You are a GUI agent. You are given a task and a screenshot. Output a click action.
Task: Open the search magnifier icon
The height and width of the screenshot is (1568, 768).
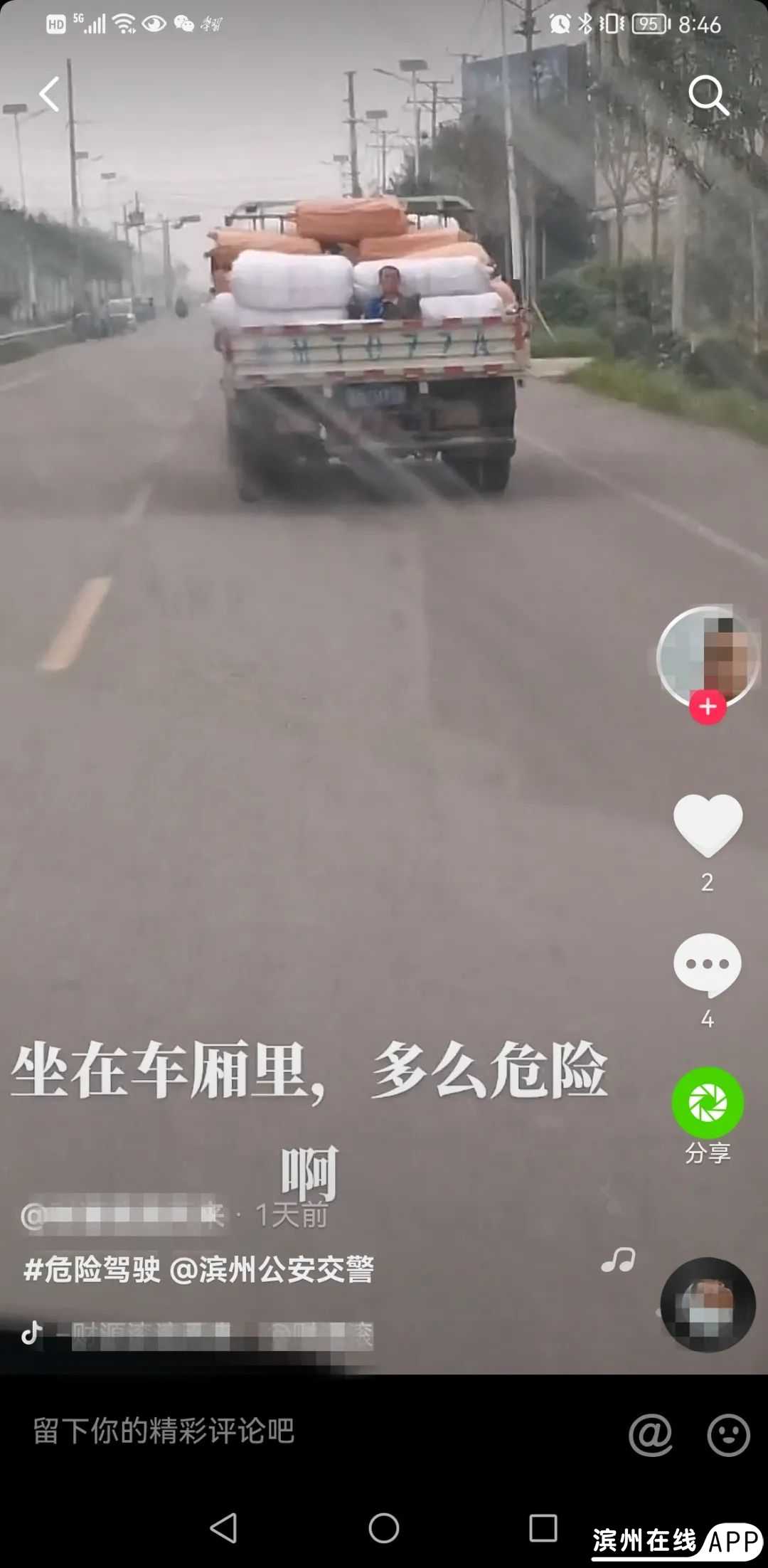pos(708,95)
